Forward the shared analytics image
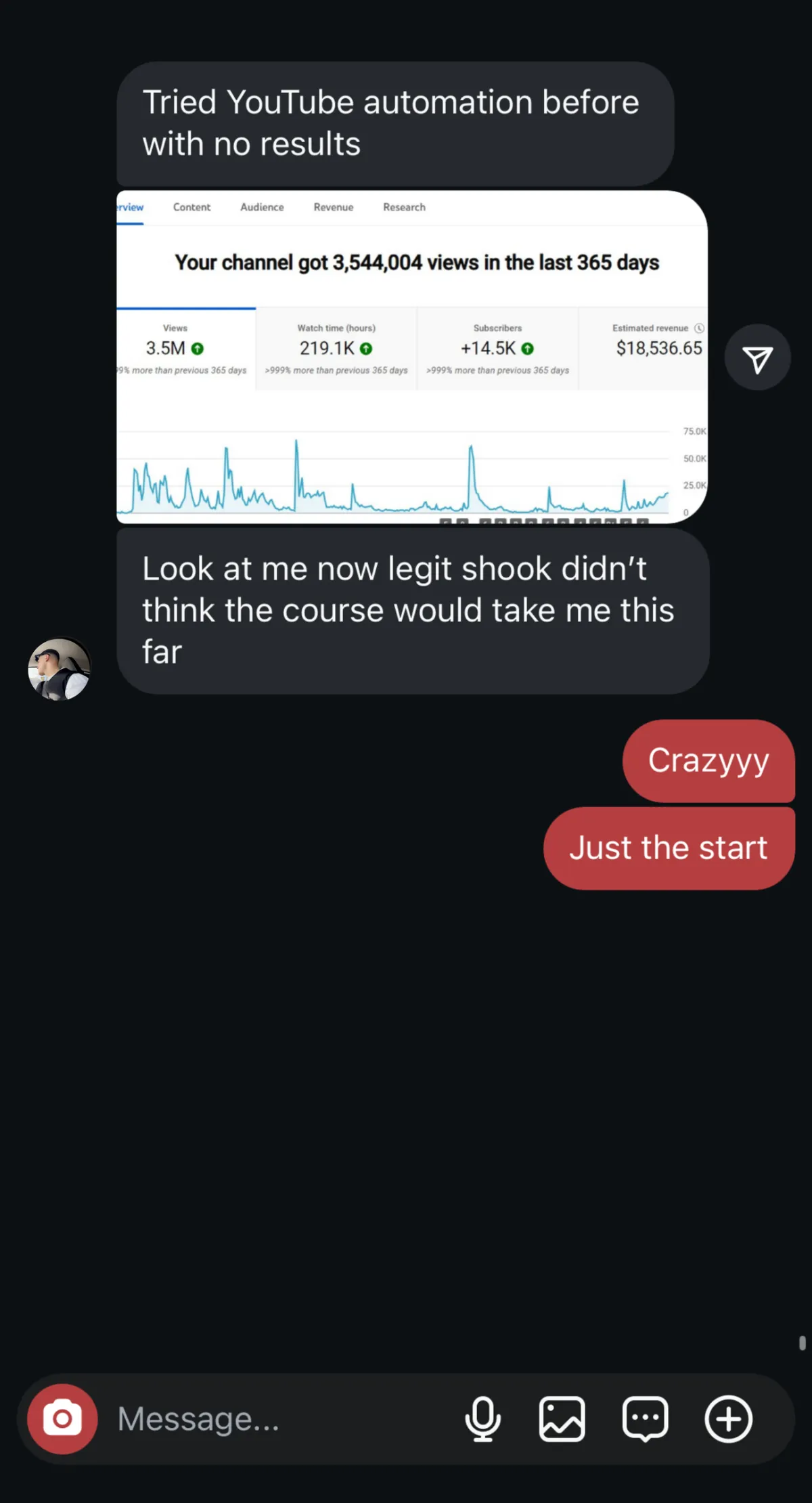 pyautogui.click(x=757, y=357)
